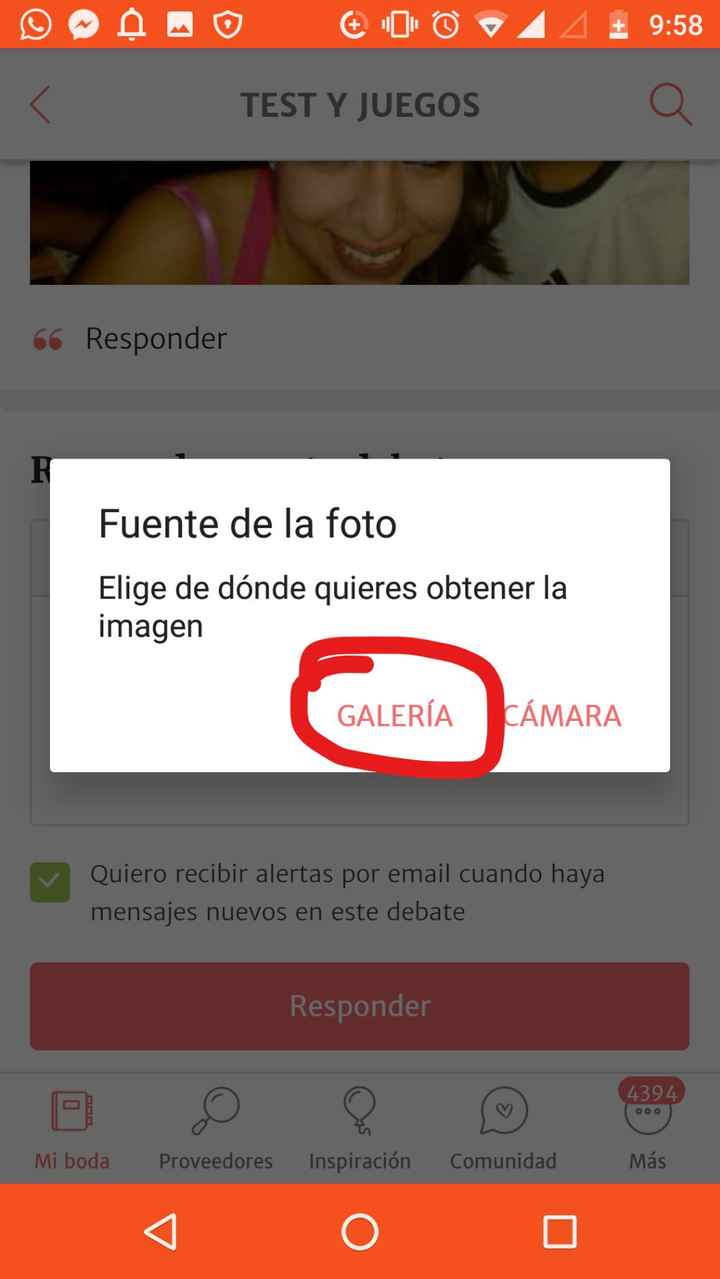The height and width of the screenshot is (1279, 720).
Task: Open the Más tab
Action: pos(647,1130)
